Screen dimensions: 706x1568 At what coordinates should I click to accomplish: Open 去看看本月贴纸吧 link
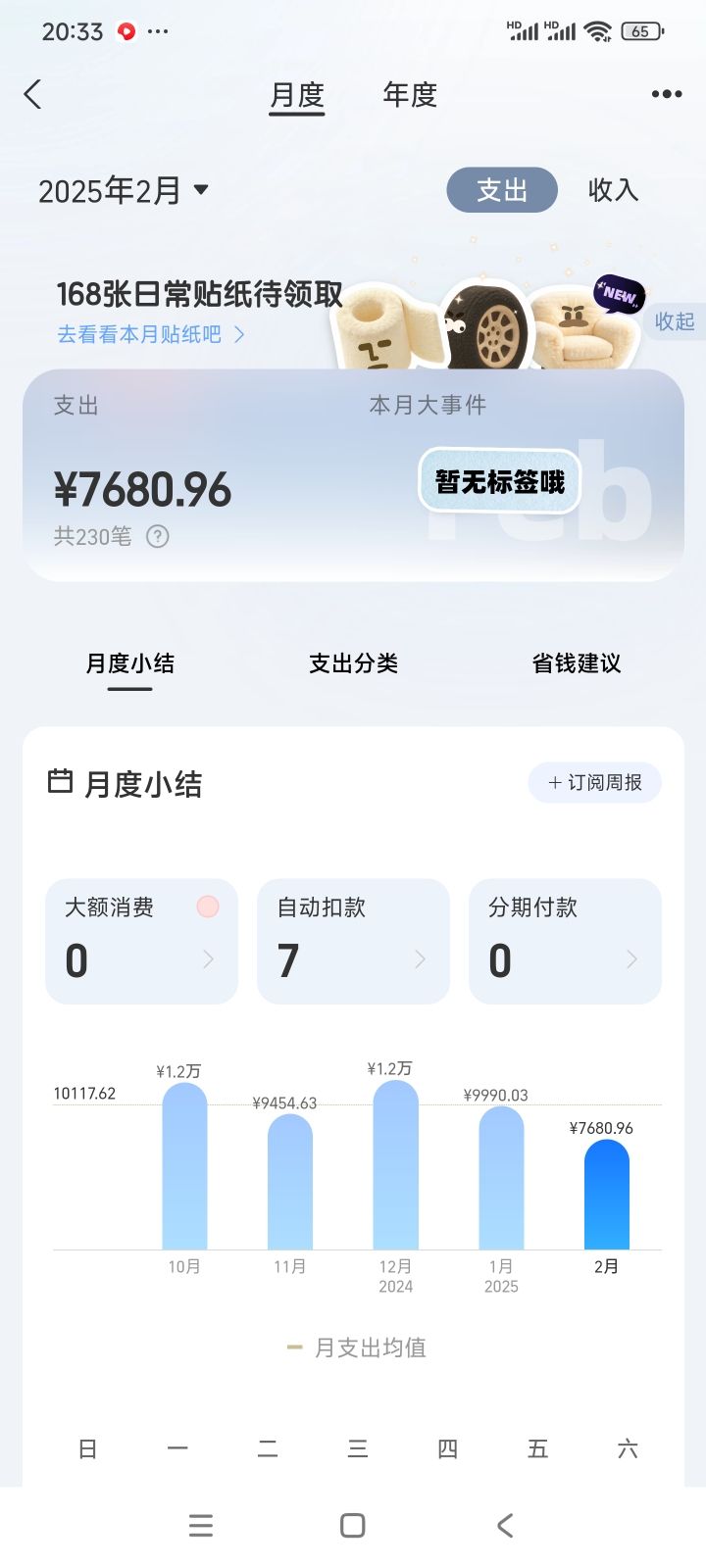(x=151, y=334)
